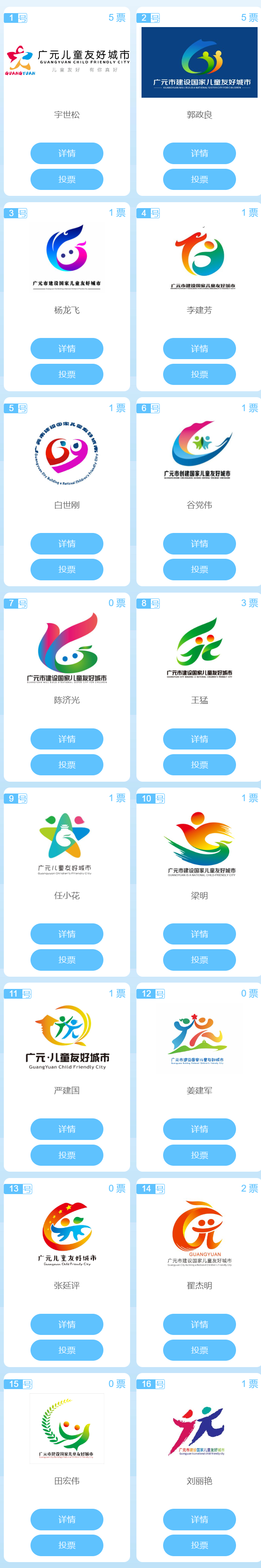Open 详情 for 刘丽艳's logo
Image resolution: width=261 pixels, height=1568 pixels.
click(x=199, y=1519)
